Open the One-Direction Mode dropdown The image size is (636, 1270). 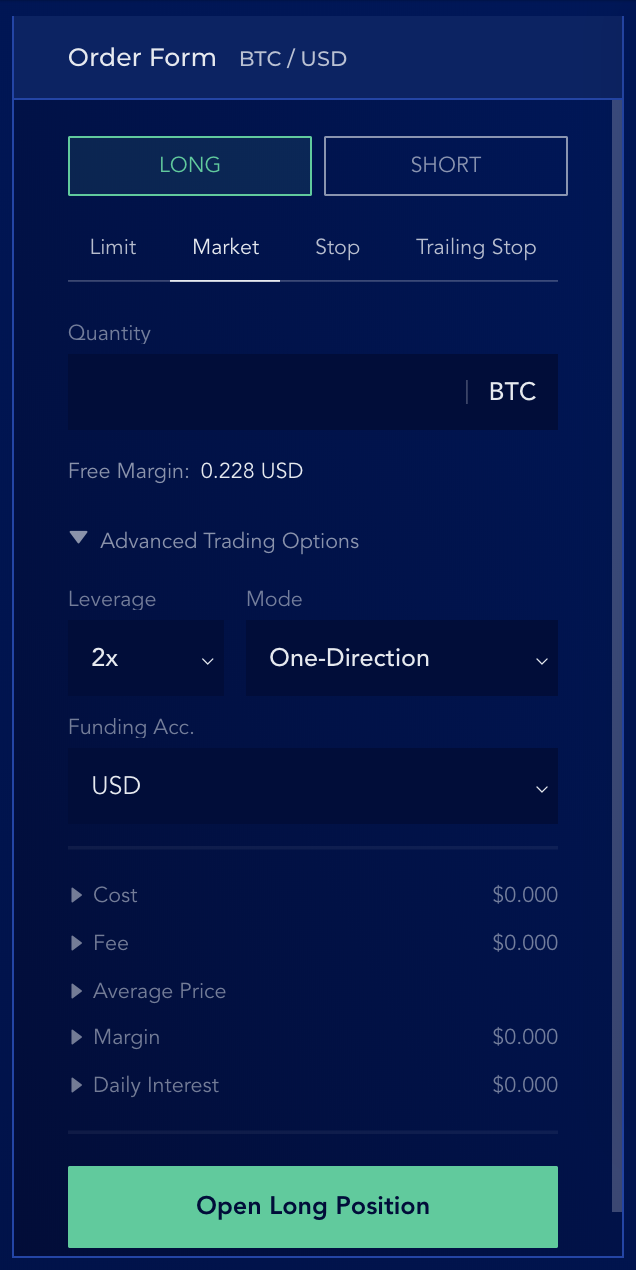pyautogui.click(x=402, y=658)
